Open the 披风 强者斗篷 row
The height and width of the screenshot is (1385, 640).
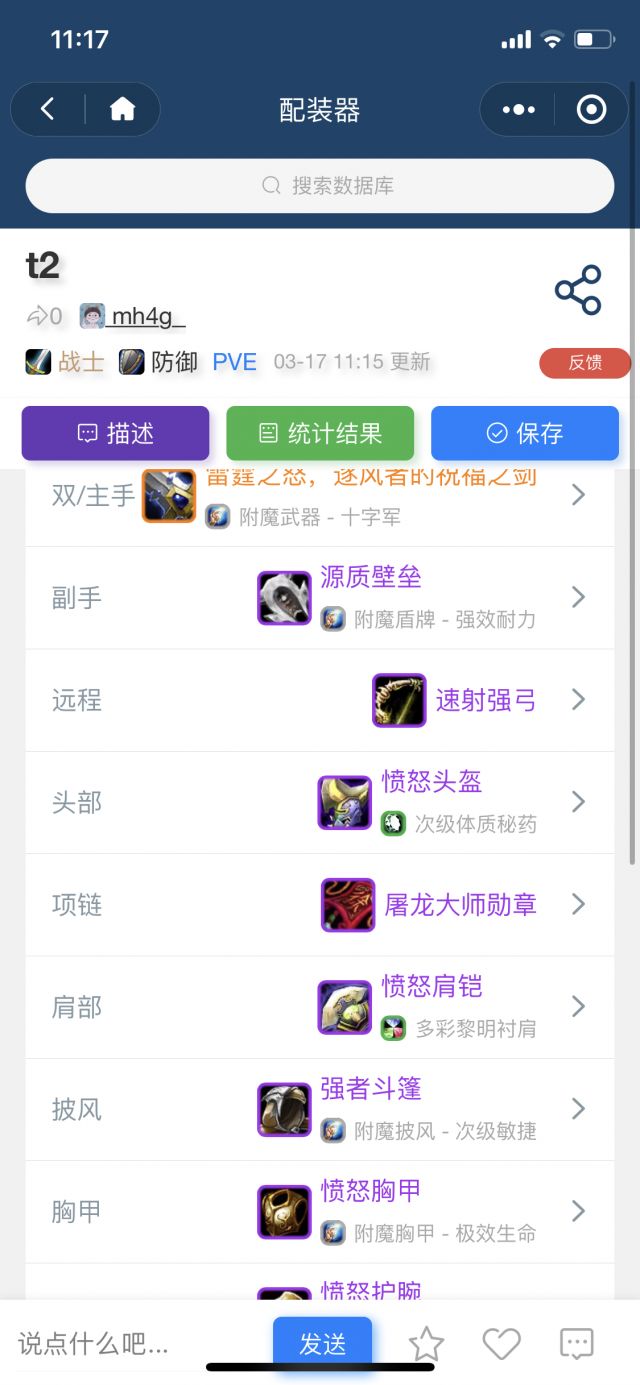[x=320, y=1109]
